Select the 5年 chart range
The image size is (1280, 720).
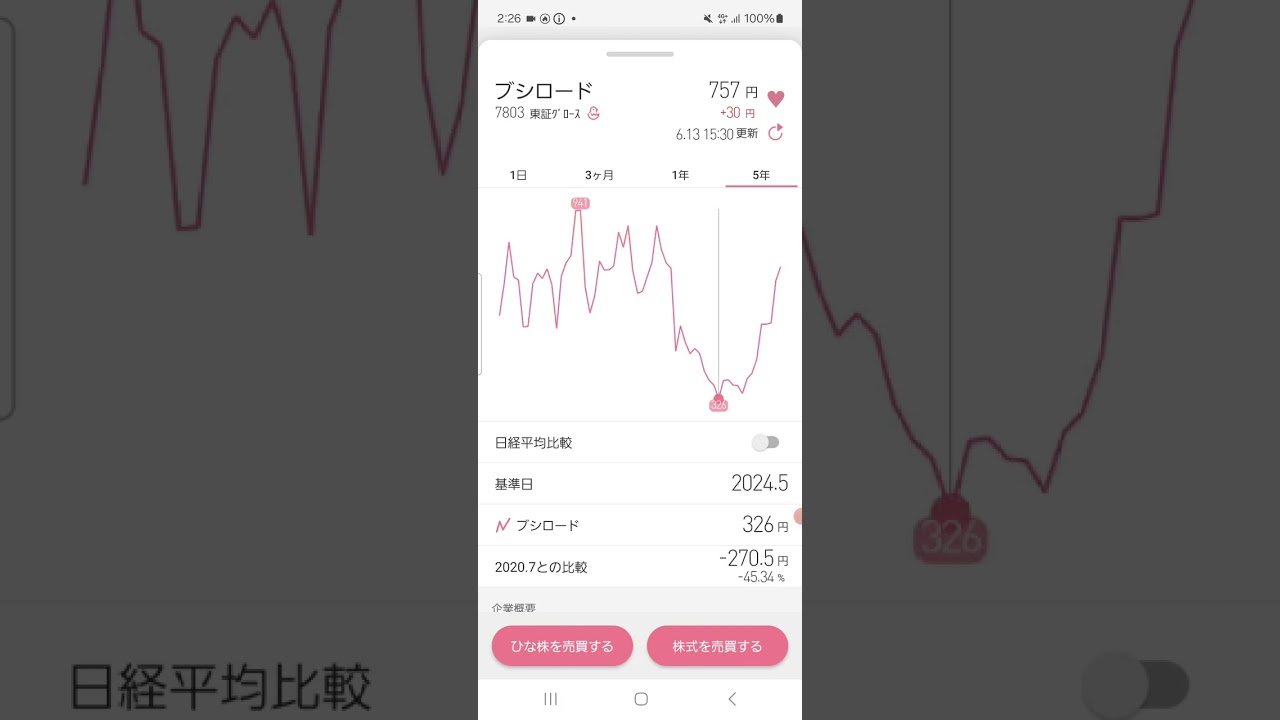tap(761, 175)
